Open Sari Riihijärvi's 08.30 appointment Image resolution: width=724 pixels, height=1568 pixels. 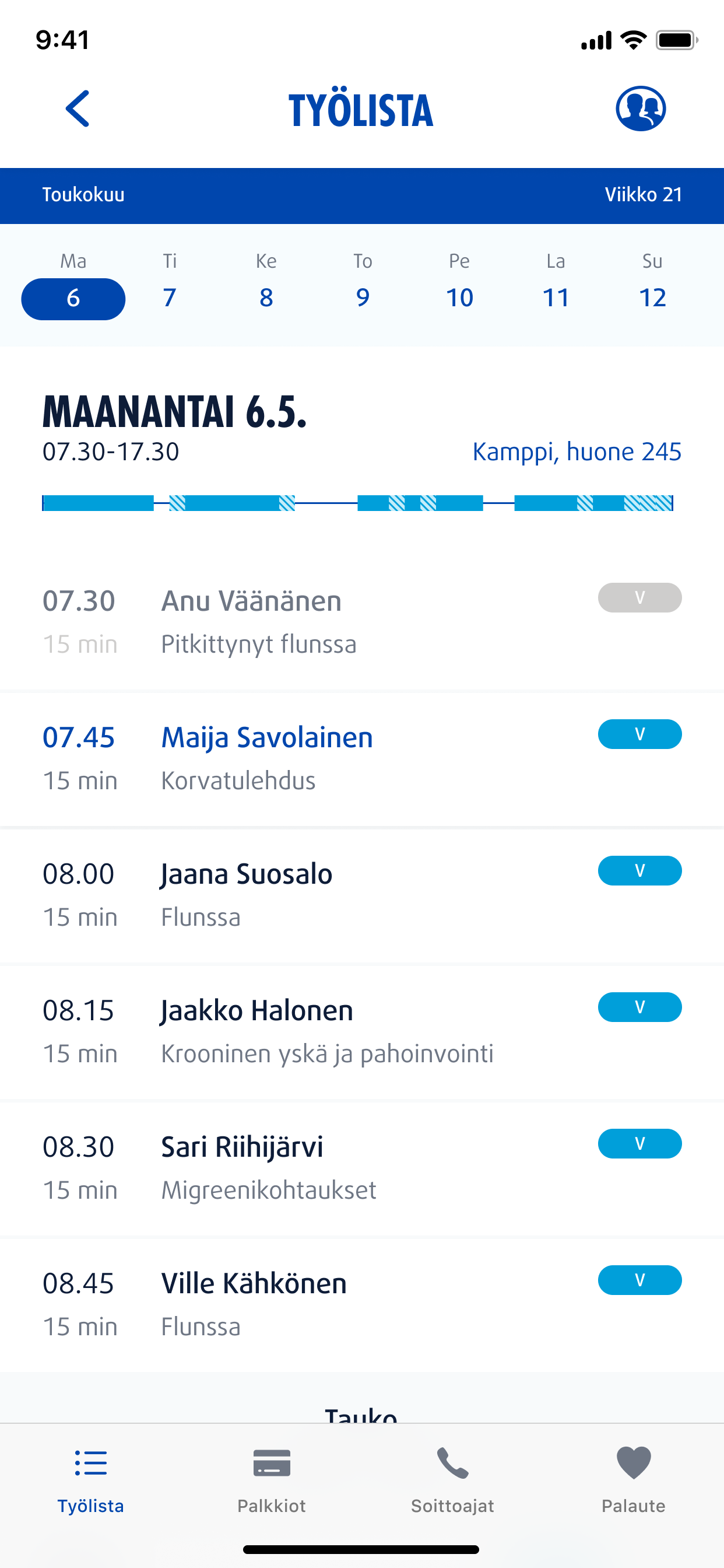[362, 1168]
